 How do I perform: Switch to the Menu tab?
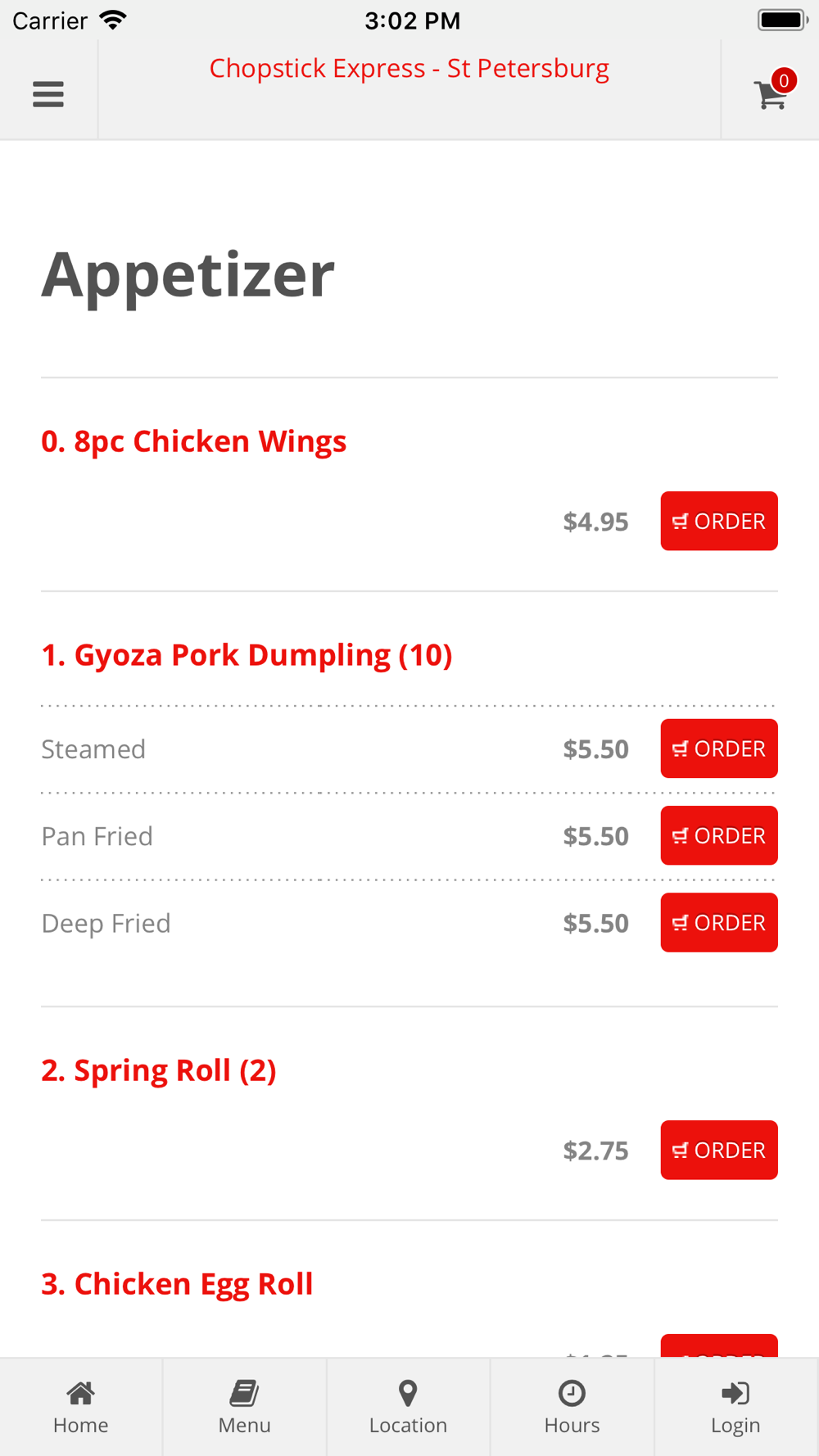pos(245,1408)
